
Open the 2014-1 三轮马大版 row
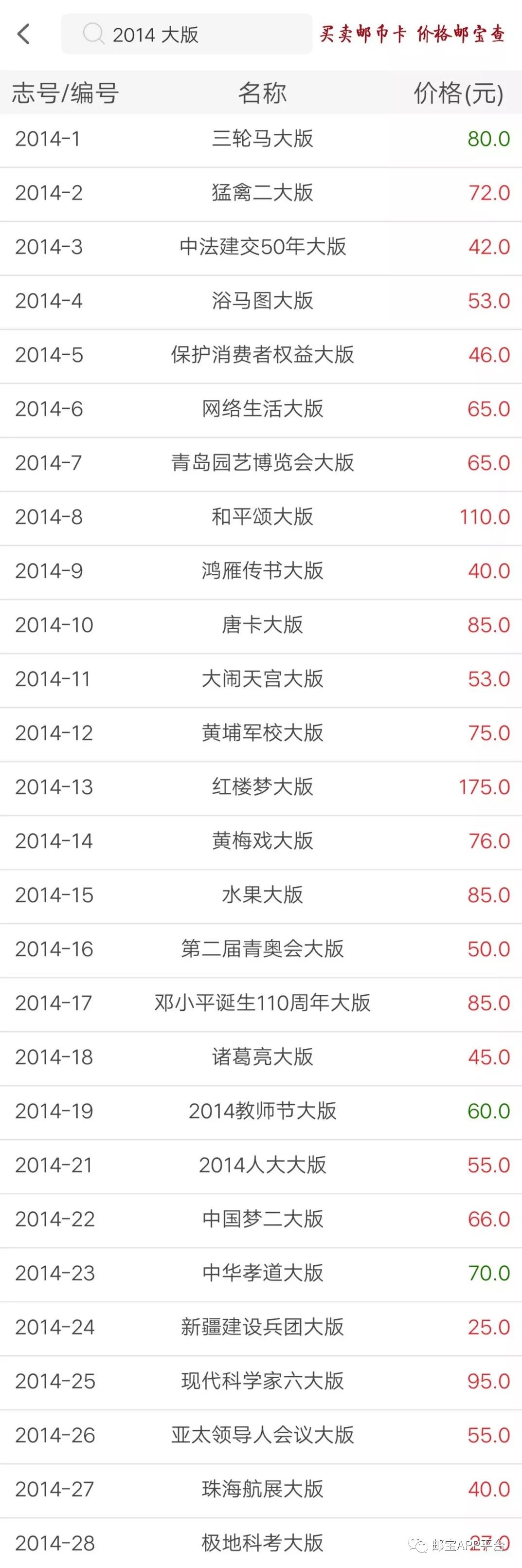tap(262, 139)
